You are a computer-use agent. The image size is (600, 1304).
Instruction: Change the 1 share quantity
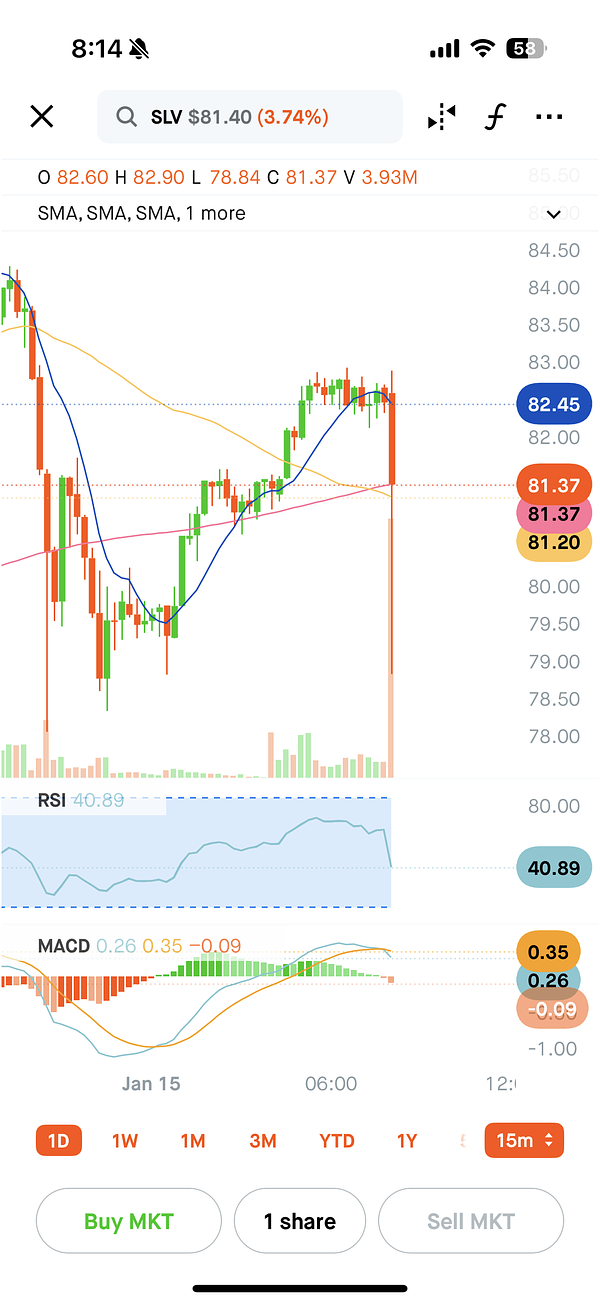pos(300,1221)
